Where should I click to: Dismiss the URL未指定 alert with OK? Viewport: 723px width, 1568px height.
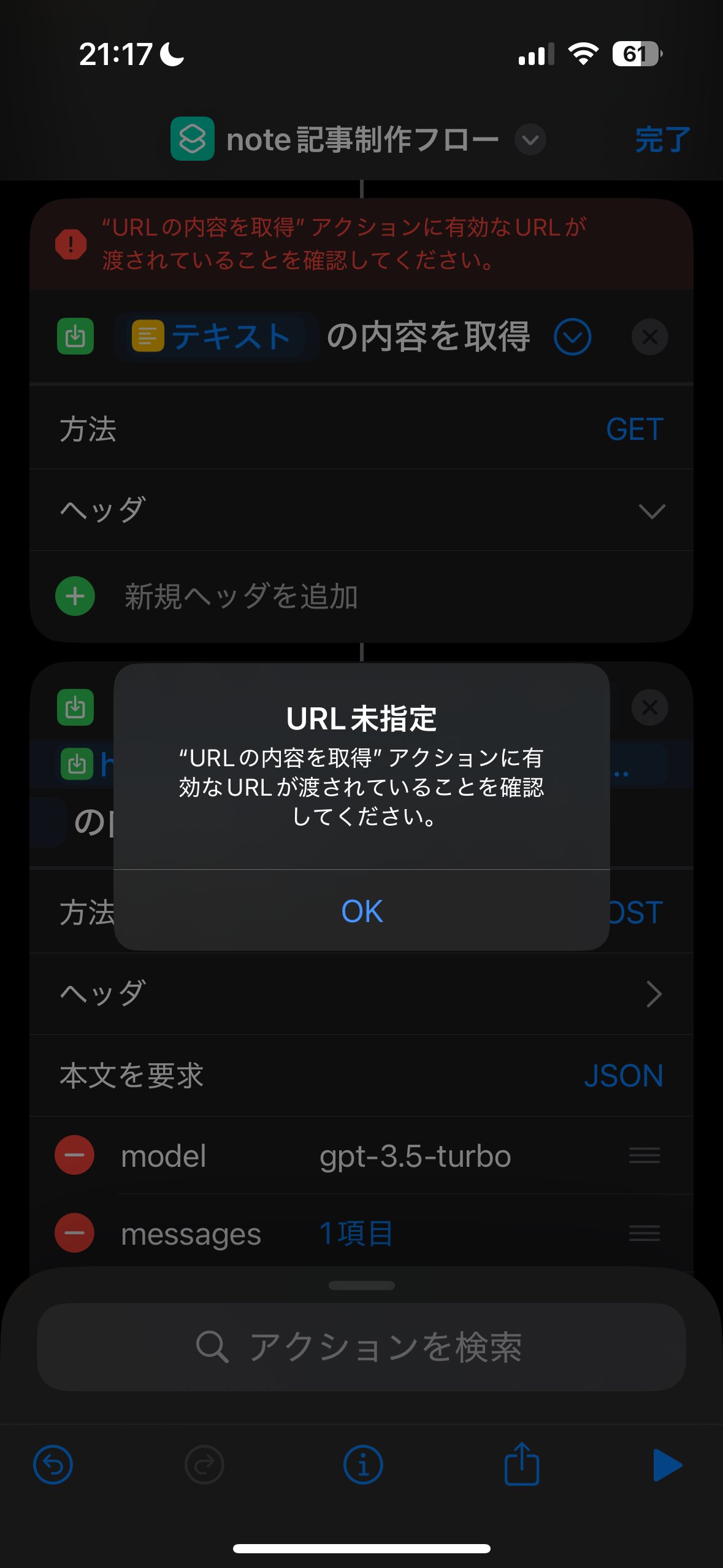tap(362, 911)
